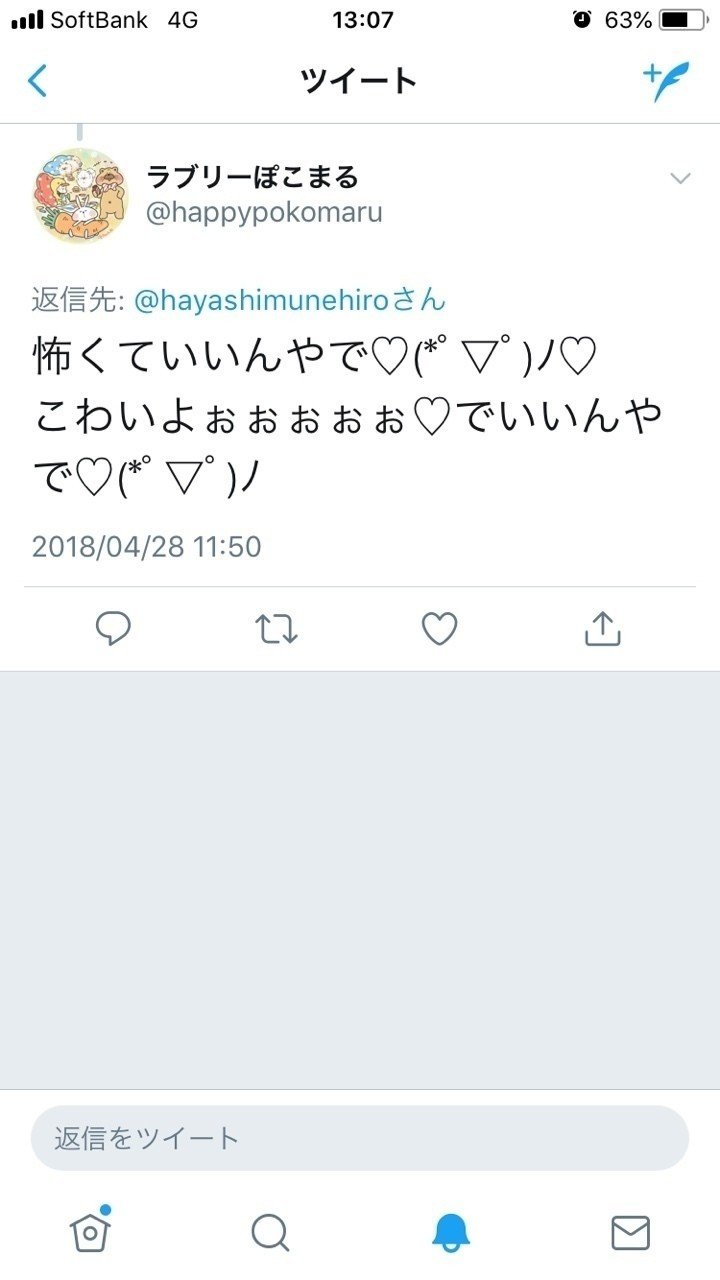
Task: Tap the 返信をツイート reply field
Action: [x=360, y=1138]
